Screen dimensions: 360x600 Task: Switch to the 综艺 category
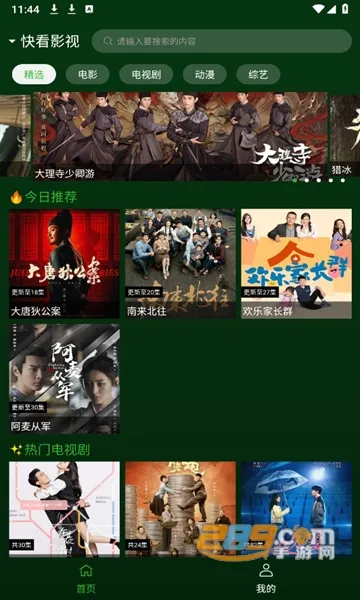tap(258, 74)
